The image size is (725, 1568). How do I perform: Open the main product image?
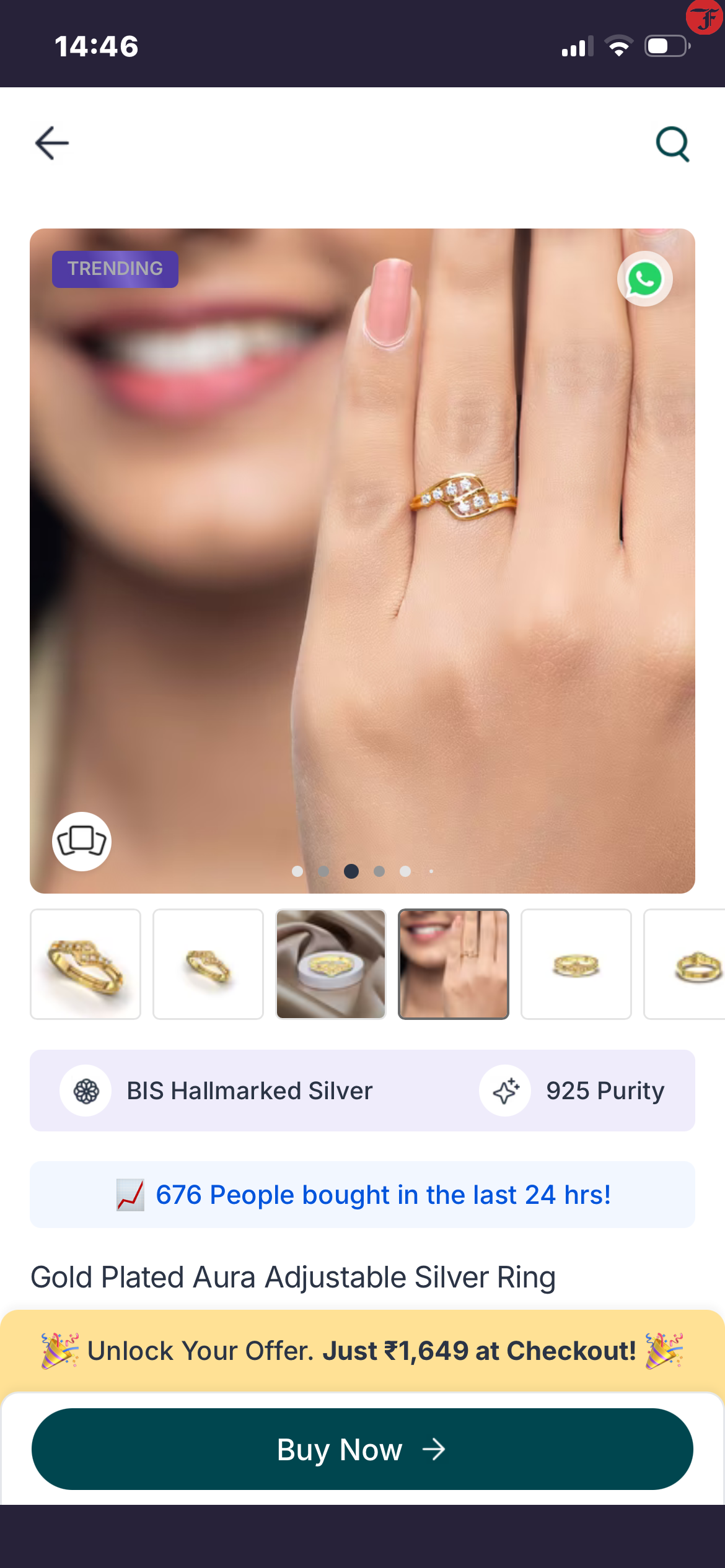coord(362,557)
